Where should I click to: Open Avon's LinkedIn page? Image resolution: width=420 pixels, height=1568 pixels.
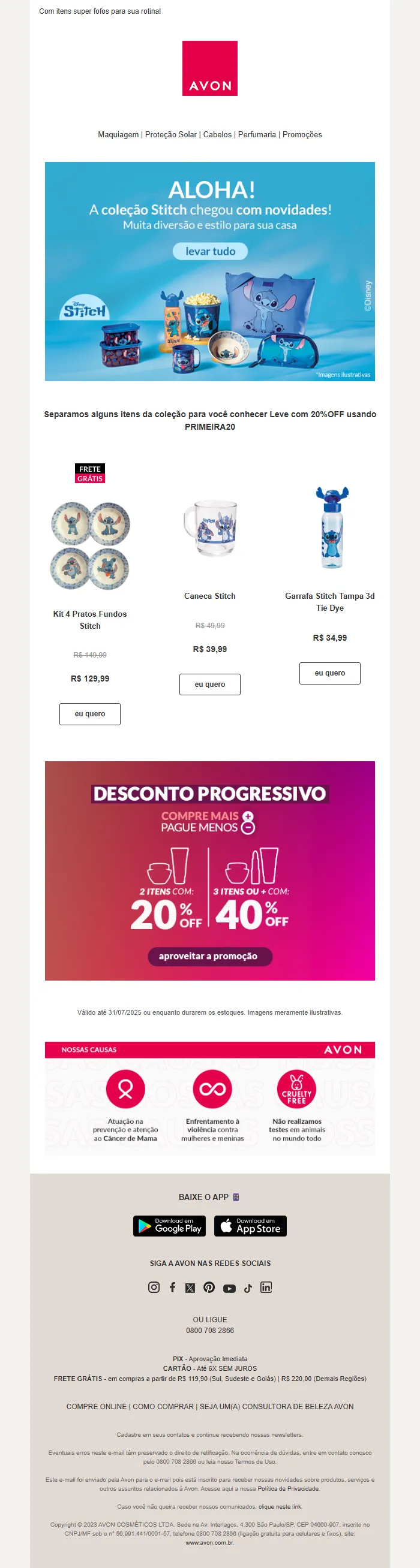pos(266,1287)
